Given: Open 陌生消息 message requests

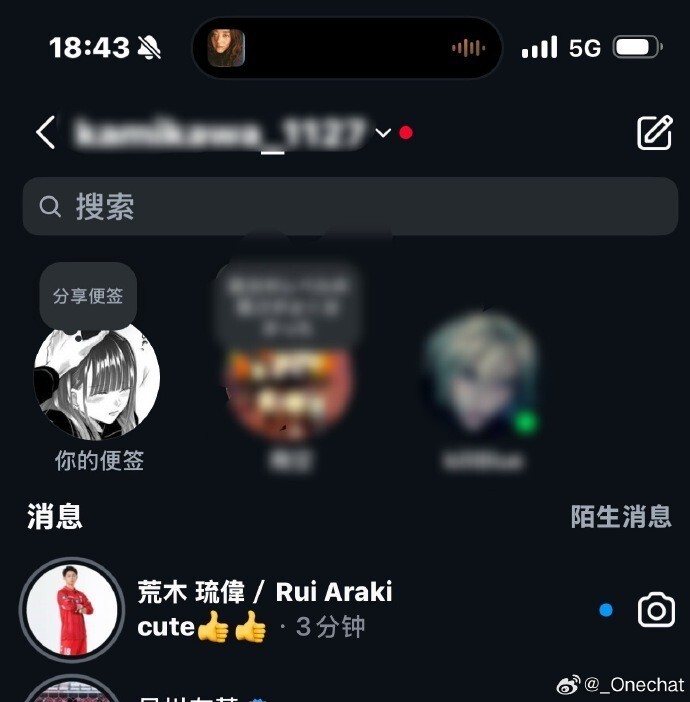Looking at the screenshot, I should coord(620,516).
